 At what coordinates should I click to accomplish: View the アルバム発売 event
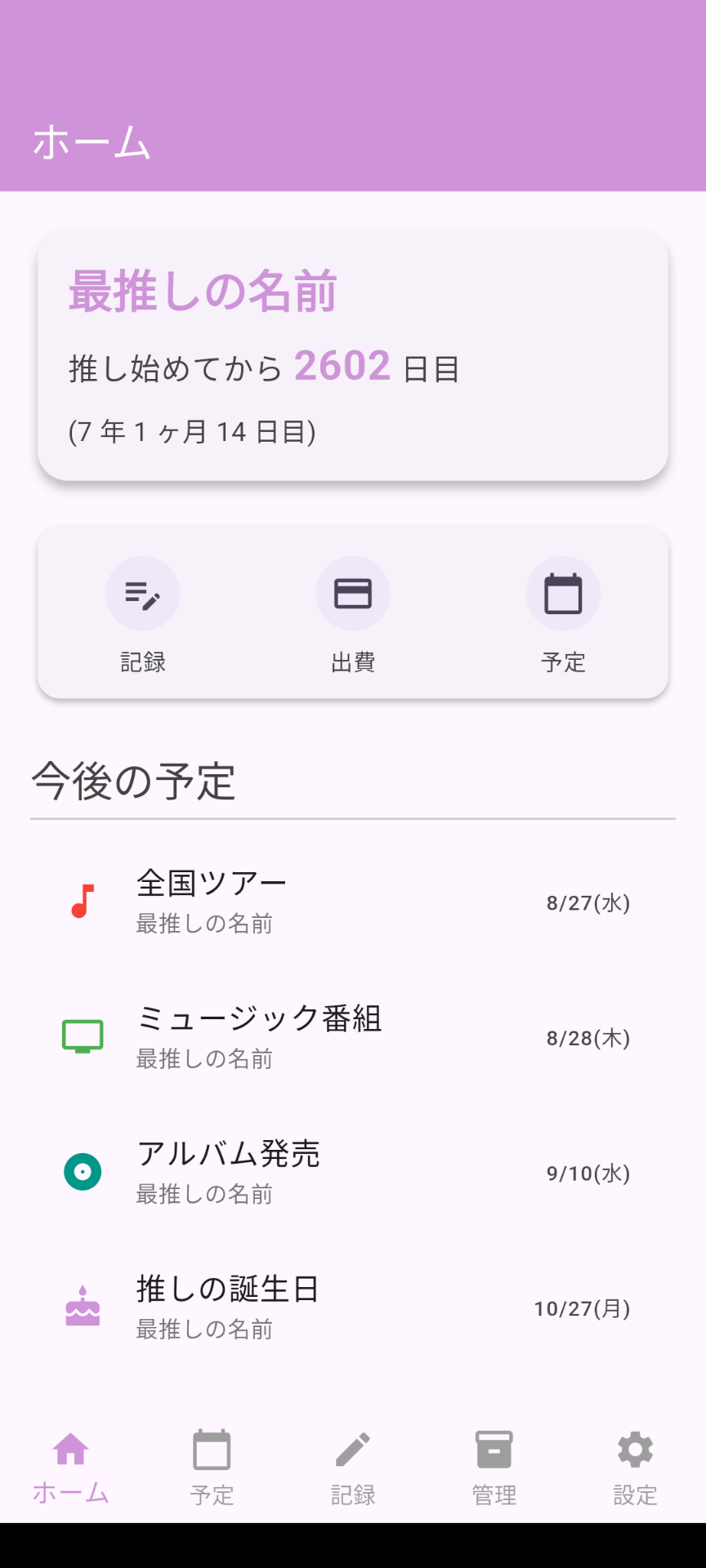pyautogui.click(x=351, y=1173)
